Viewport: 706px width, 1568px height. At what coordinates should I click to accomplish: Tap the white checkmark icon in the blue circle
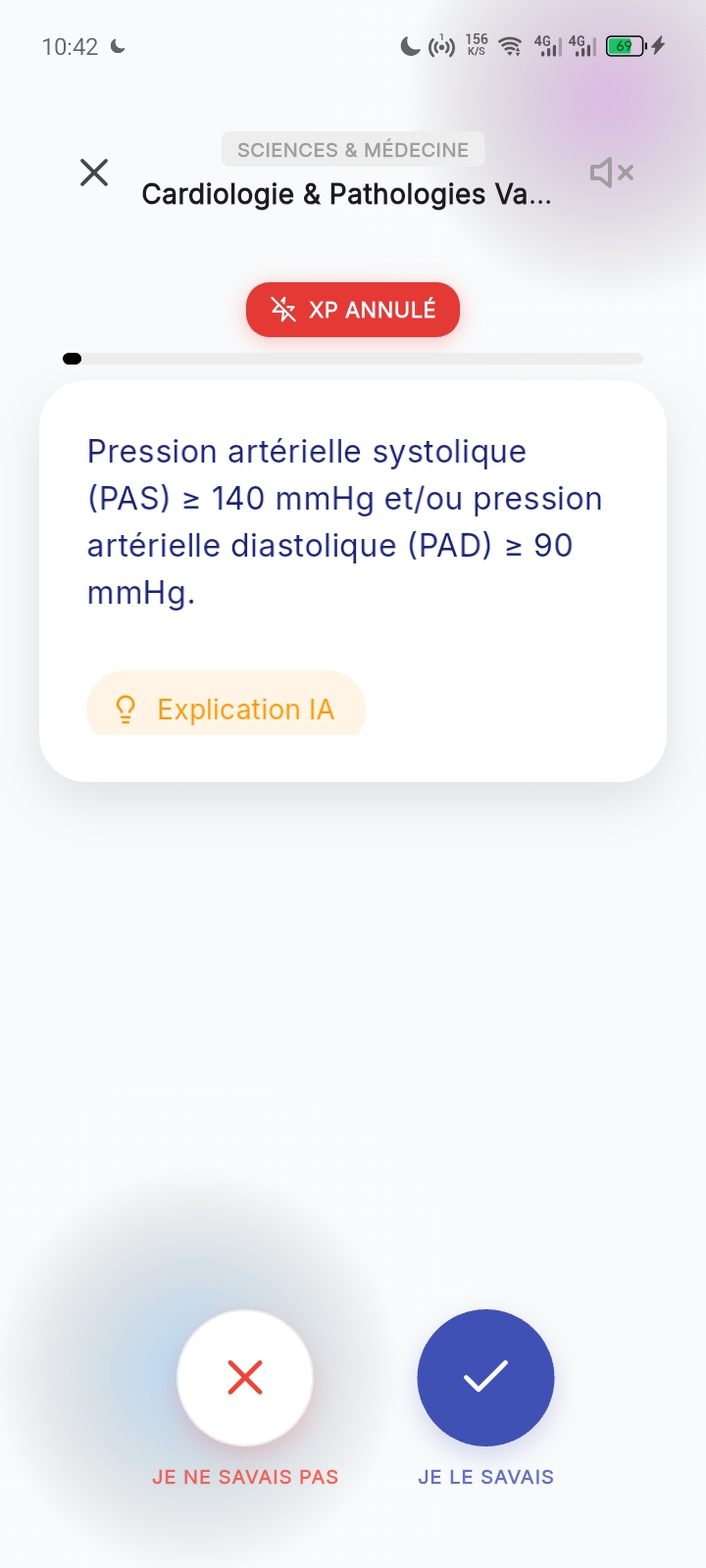pos(484,1378)
